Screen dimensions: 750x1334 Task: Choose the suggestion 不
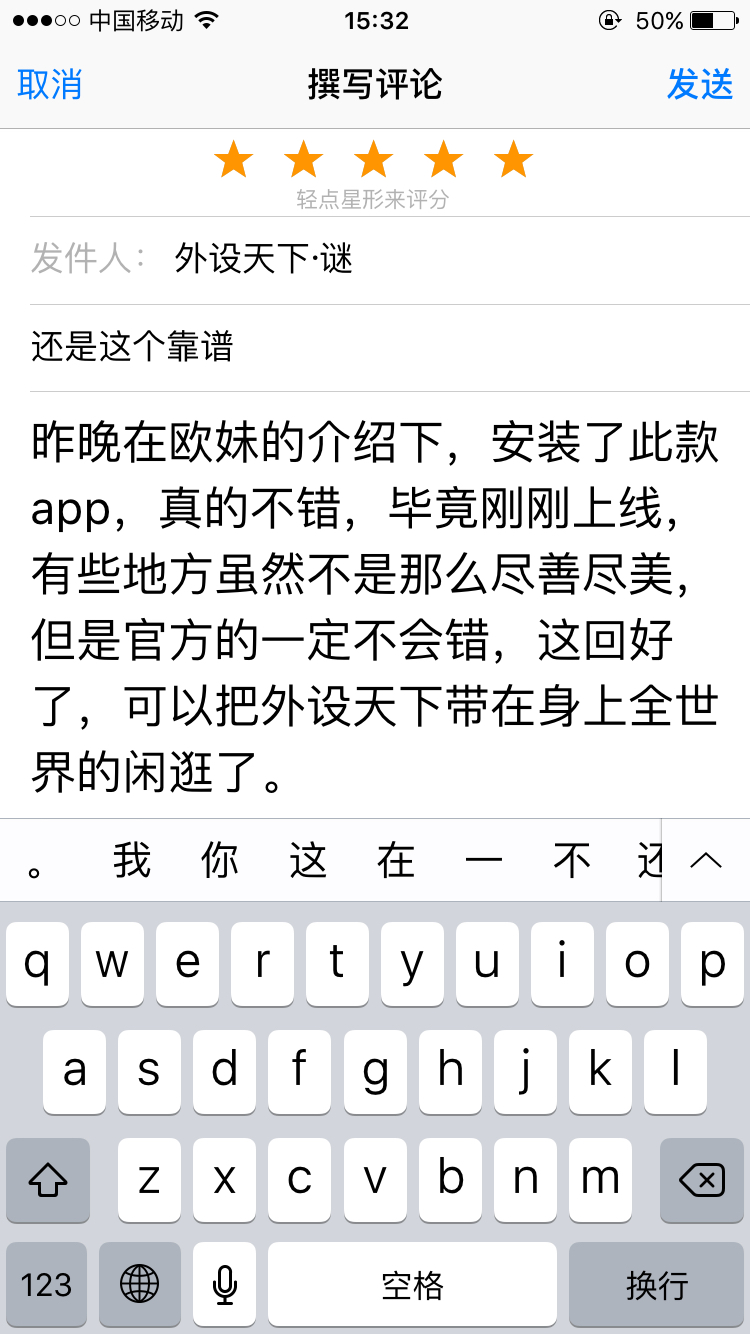[572, 861]
